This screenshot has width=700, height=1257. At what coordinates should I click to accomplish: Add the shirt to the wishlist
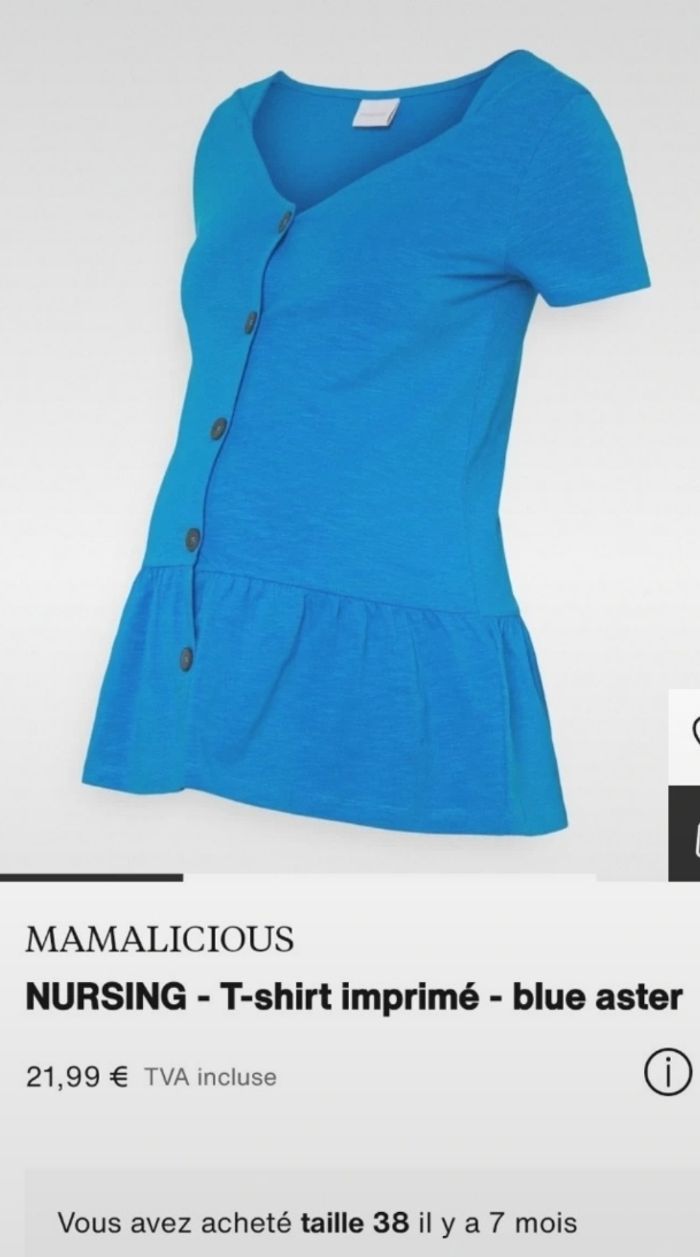coord(688,736)
